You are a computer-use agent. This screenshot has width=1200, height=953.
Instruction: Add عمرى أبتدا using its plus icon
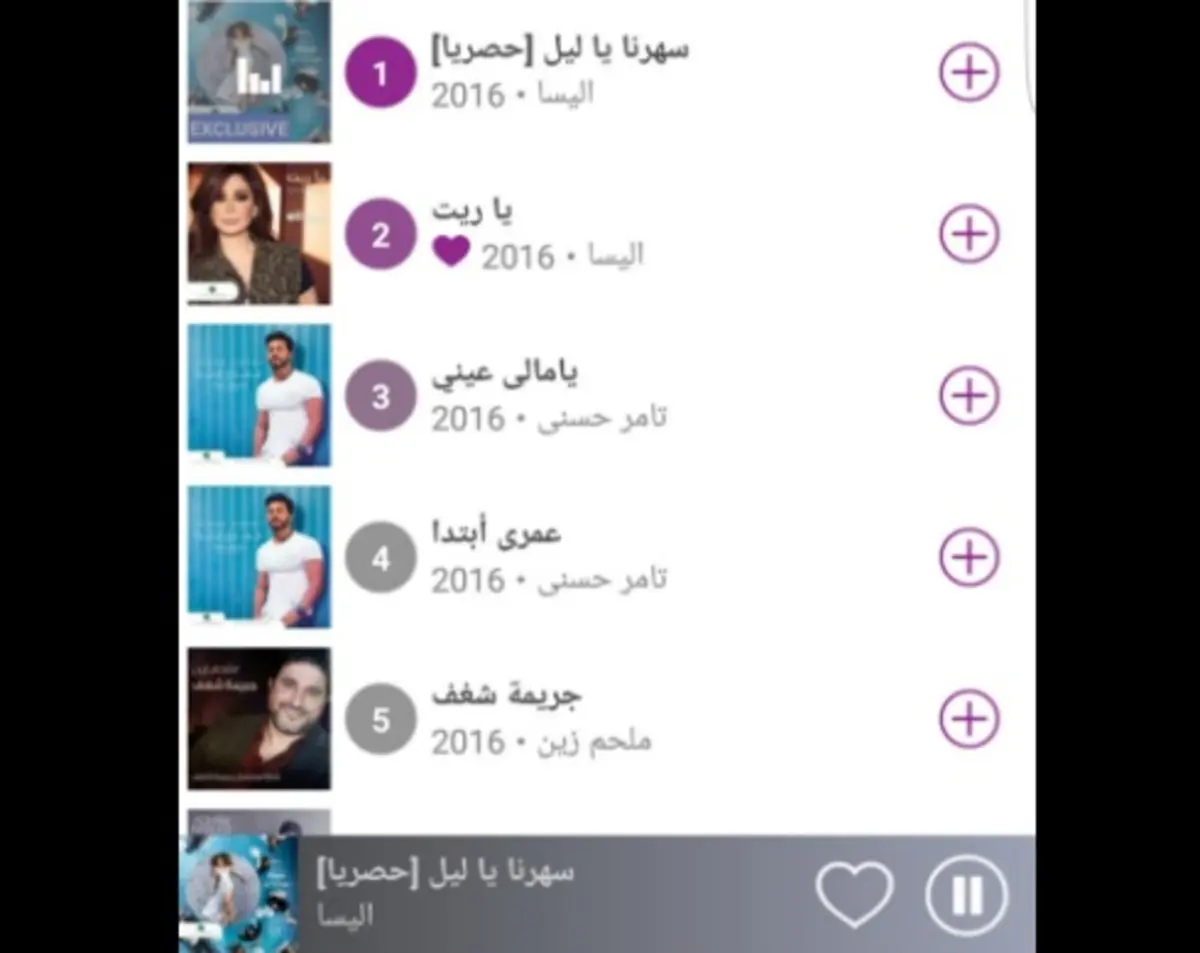969,557
